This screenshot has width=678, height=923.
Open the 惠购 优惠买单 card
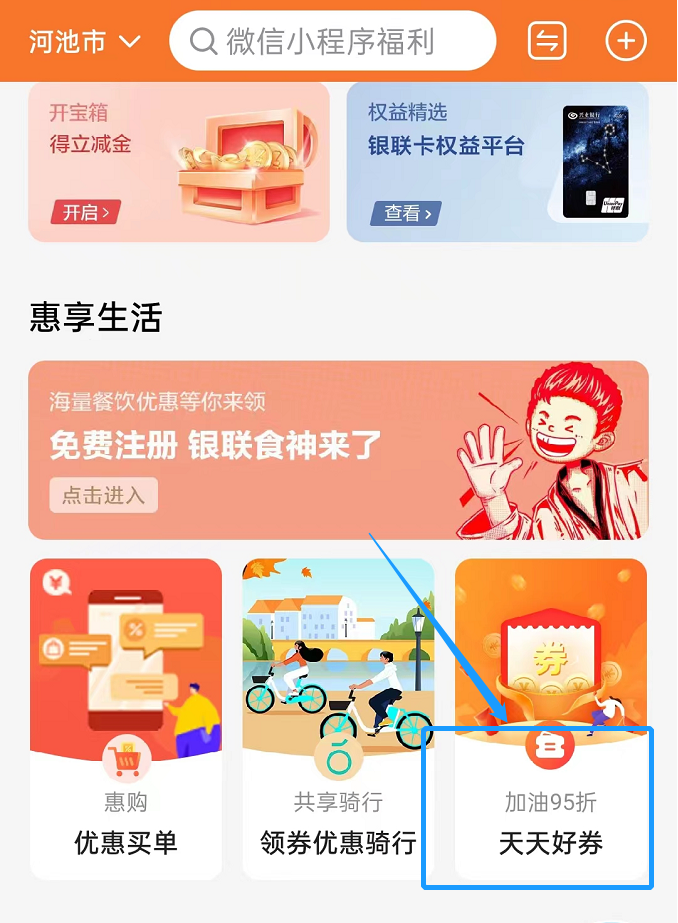[x=126, y=720]
